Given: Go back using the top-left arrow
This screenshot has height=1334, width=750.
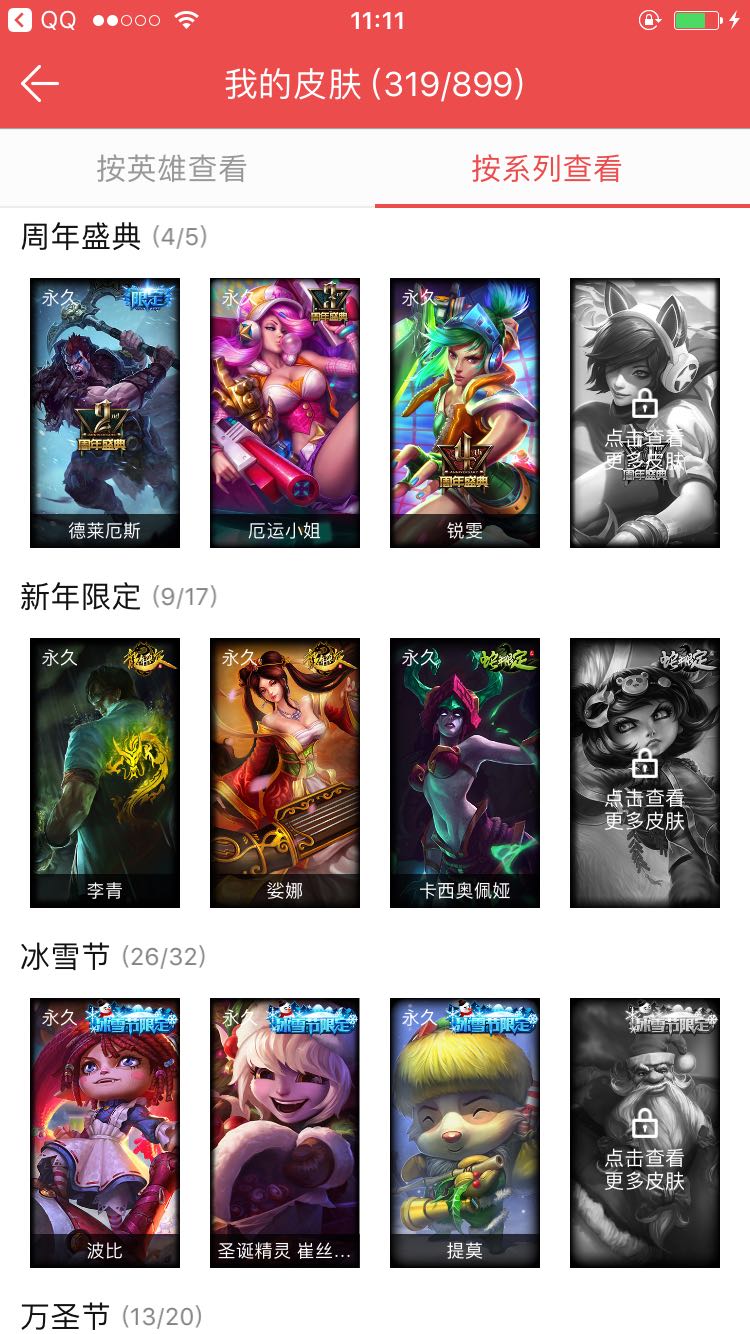Looking at the screenshot, I should 40,84.
